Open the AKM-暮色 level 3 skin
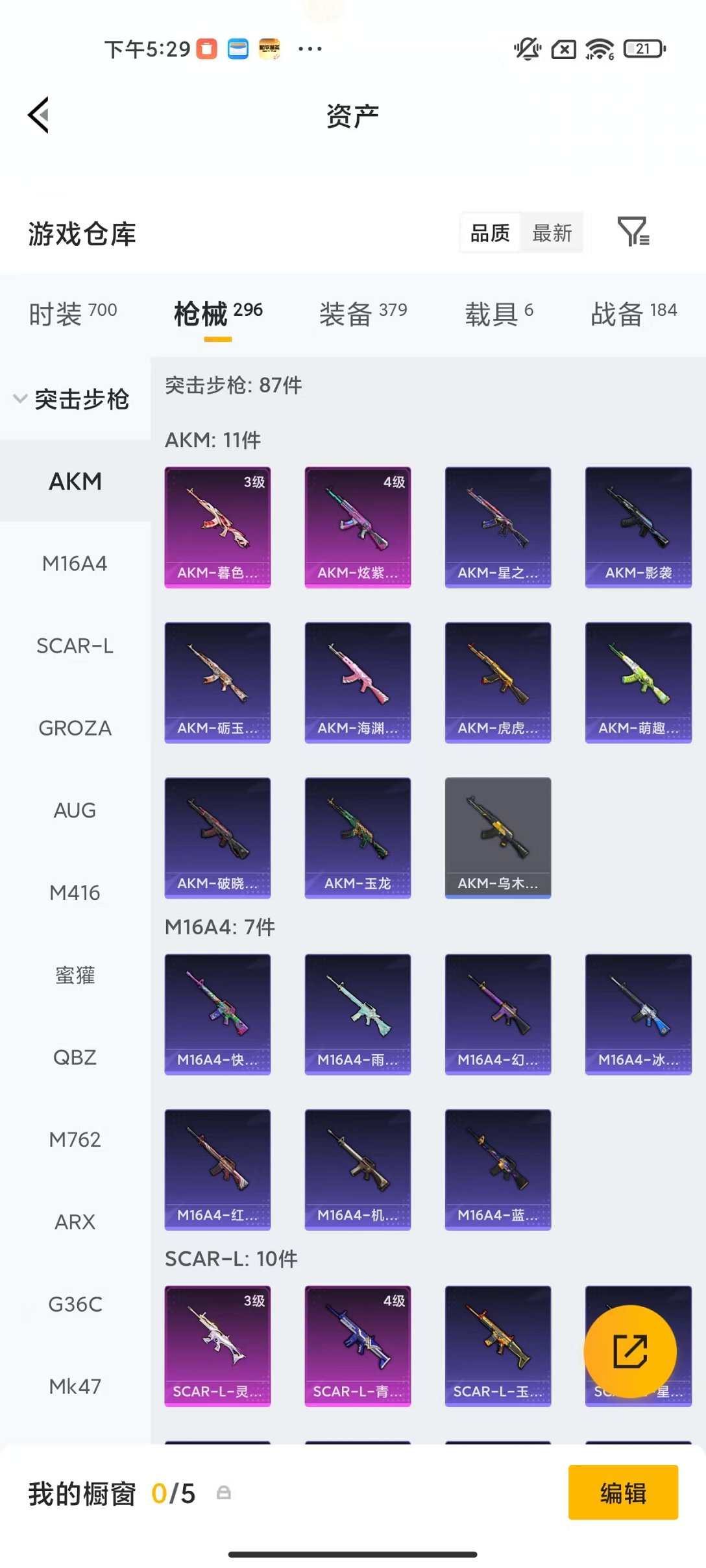Image resolution: width=706 pixels, height=1568 pixels. pos(217,527)
